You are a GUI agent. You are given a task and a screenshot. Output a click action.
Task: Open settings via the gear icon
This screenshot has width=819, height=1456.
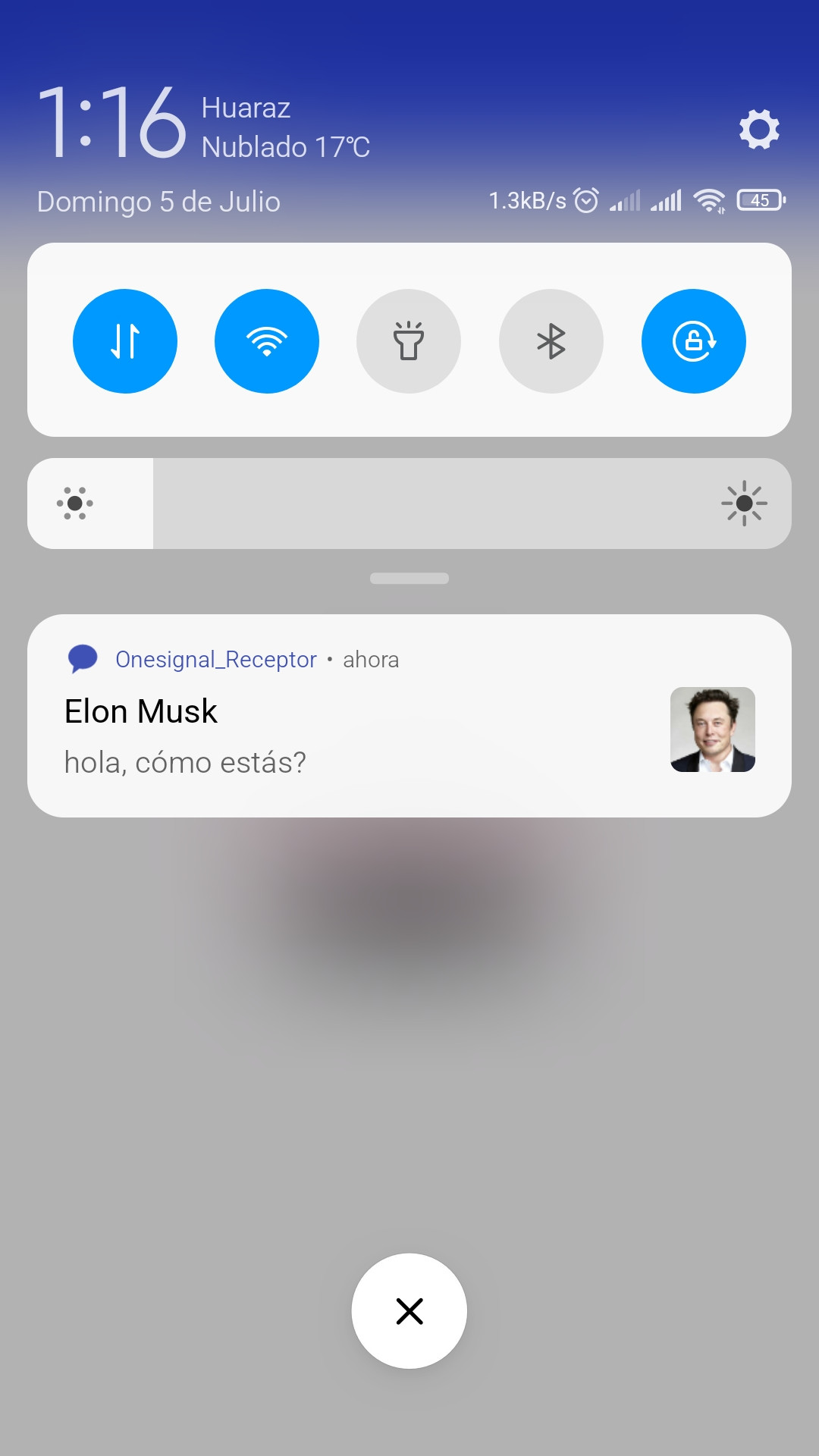coord(759,130)
